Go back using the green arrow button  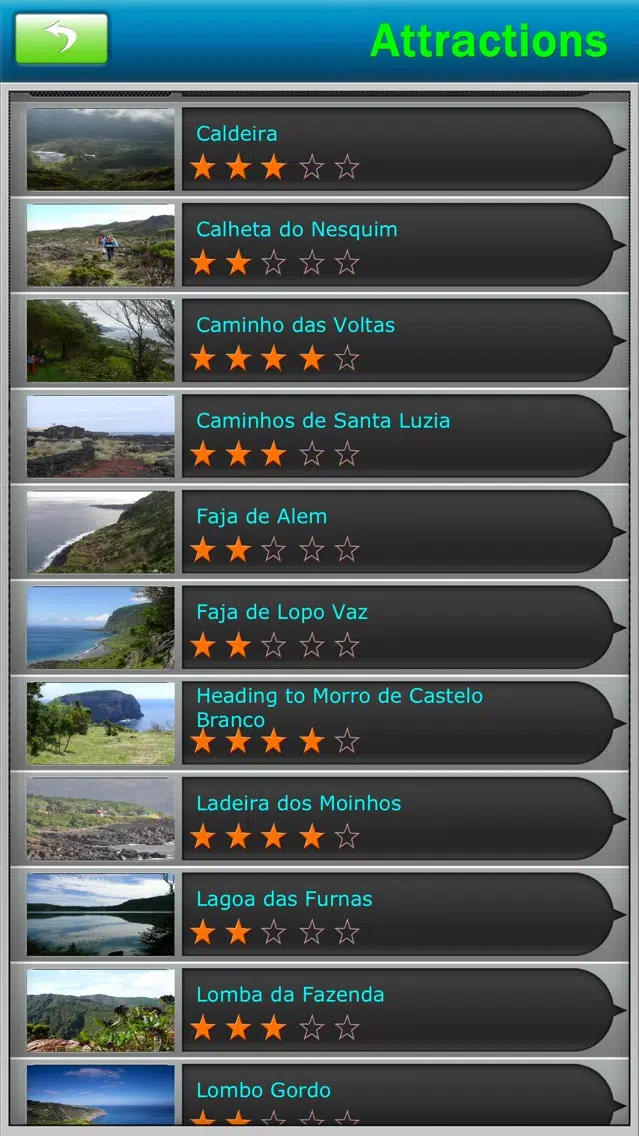tap(61, 39)
